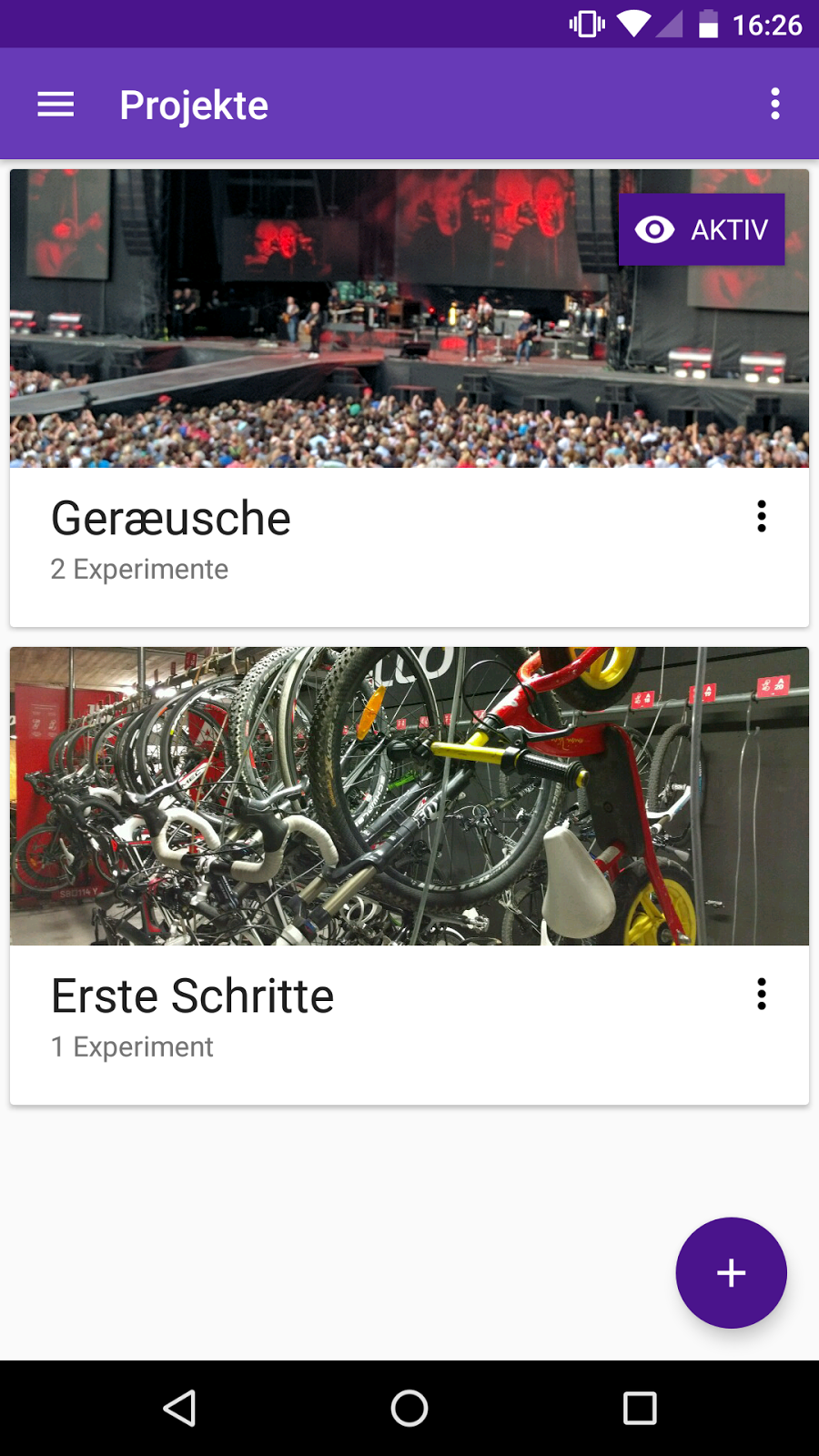The width and height of the screenshot is (819, 1456).
Task: Go back with the system back button
Action: coord(180,1408)
